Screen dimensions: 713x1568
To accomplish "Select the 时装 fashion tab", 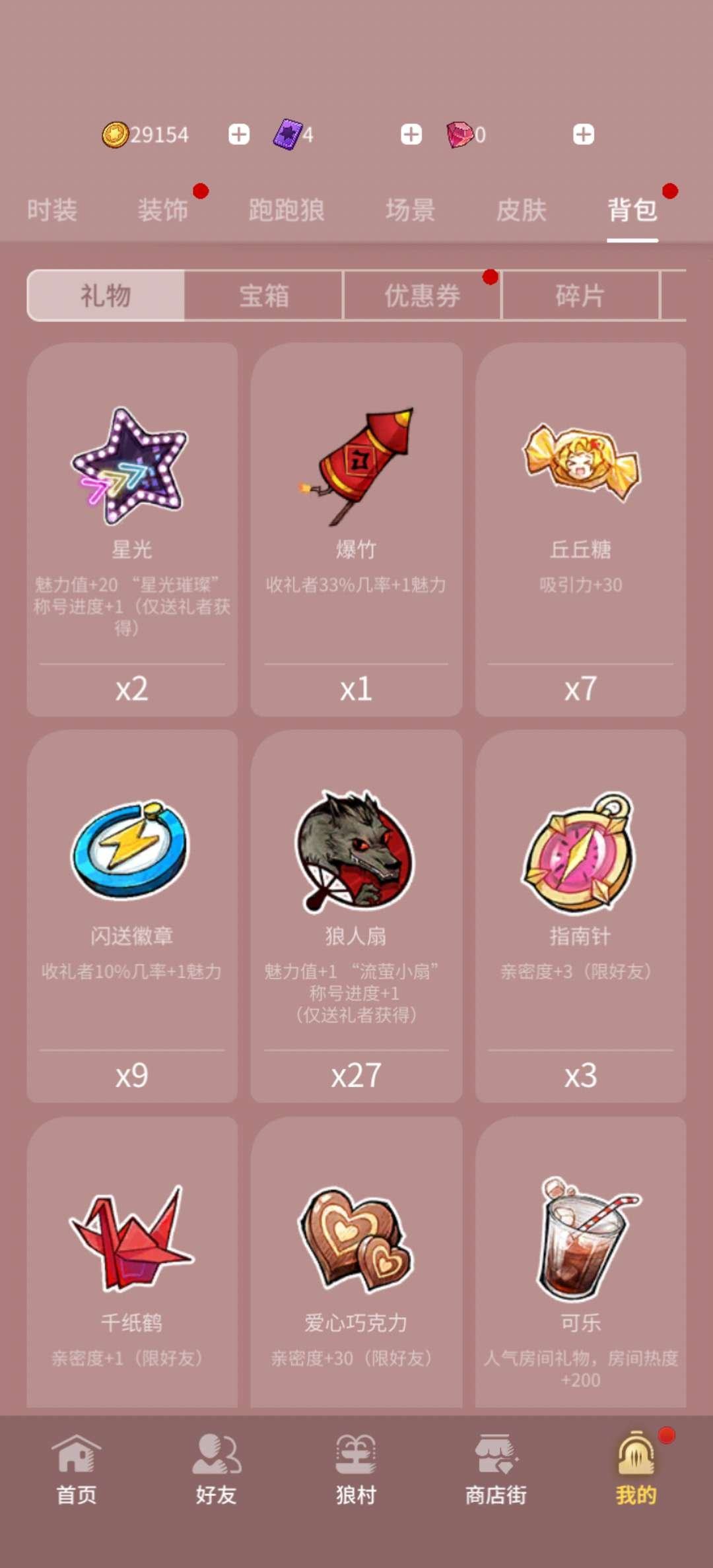I will pyautogui.click(x=52, y=210).
